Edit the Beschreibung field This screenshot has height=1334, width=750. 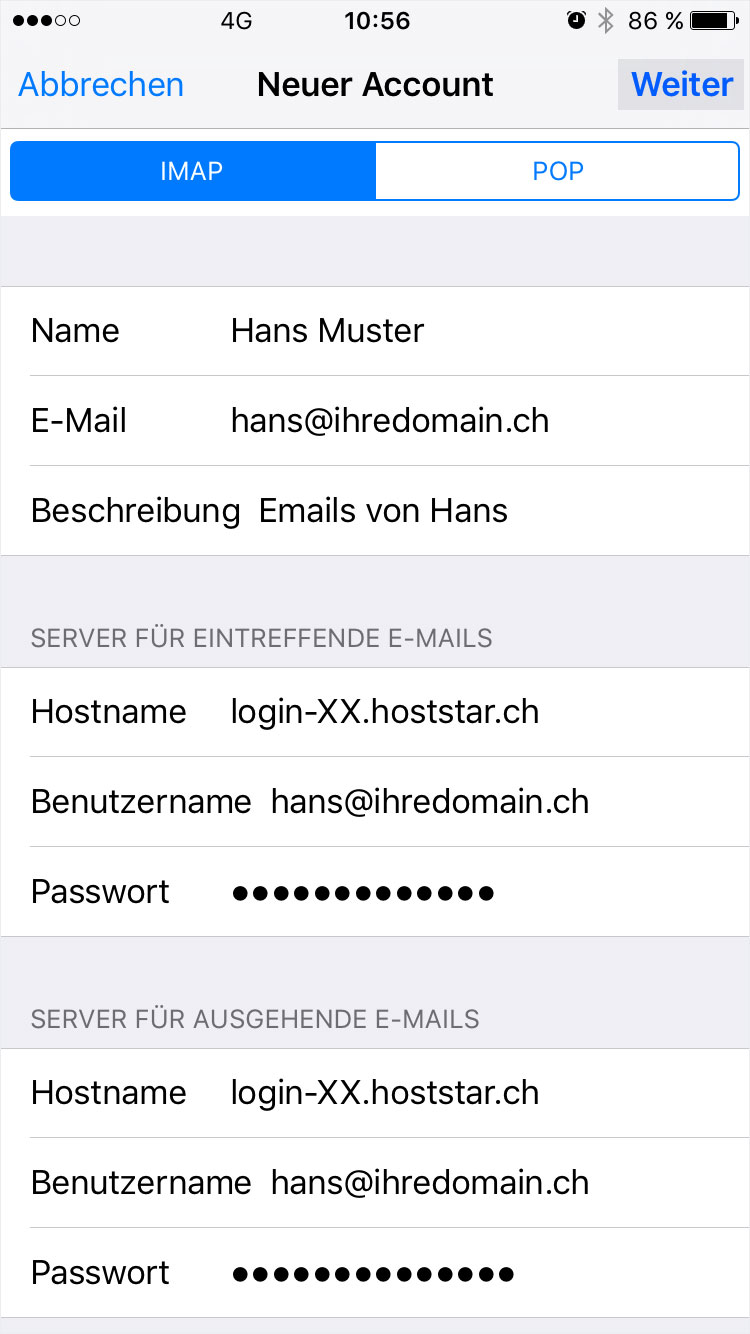(375, 511)
